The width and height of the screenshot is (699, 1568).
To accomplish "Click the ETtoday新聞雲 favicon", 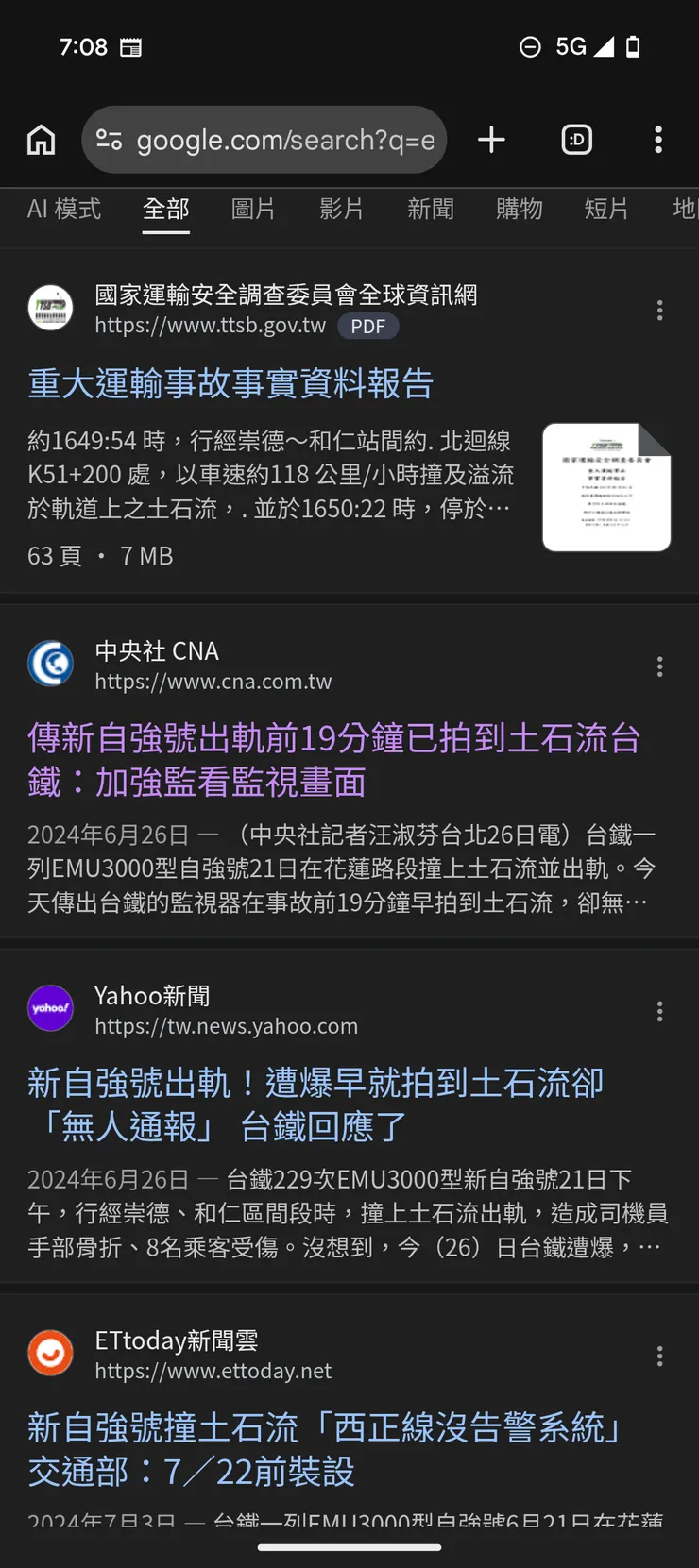I will click(50, 1353).
